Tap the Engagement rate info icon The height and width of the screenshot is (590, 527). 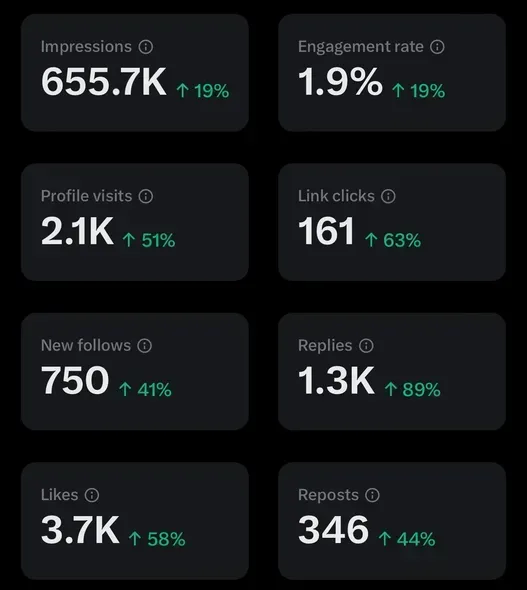click(437, 47)
